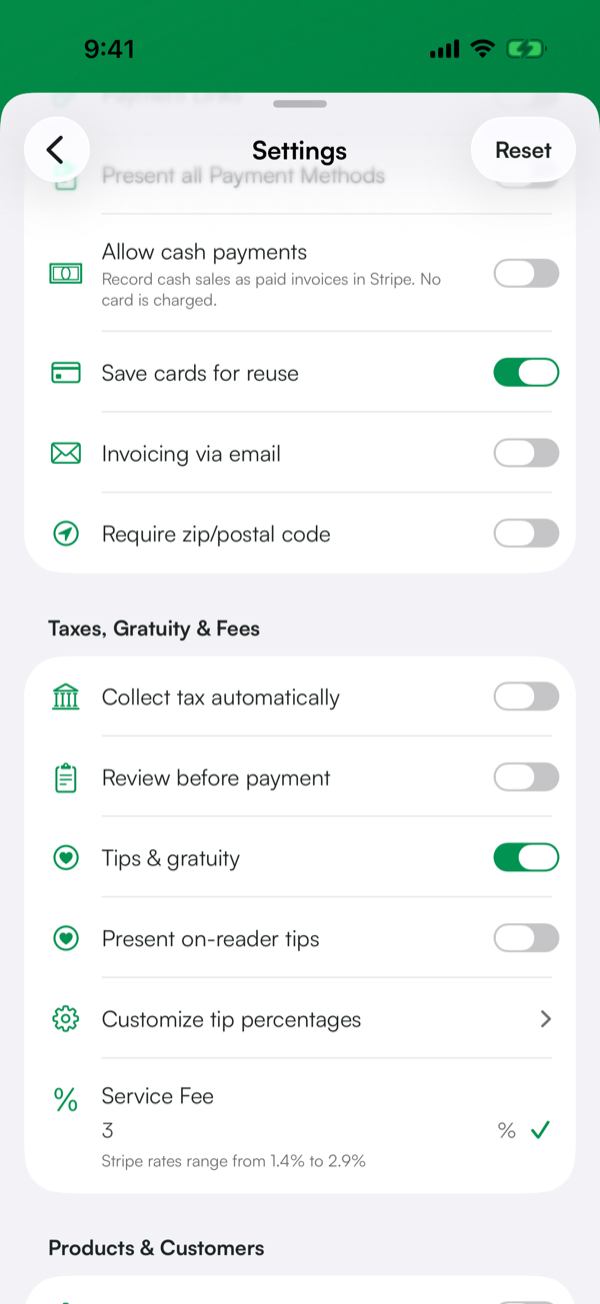The height and width of the screenshot is (1304, 600).
Task: Tap the Reset button
Action: point(523,150)
